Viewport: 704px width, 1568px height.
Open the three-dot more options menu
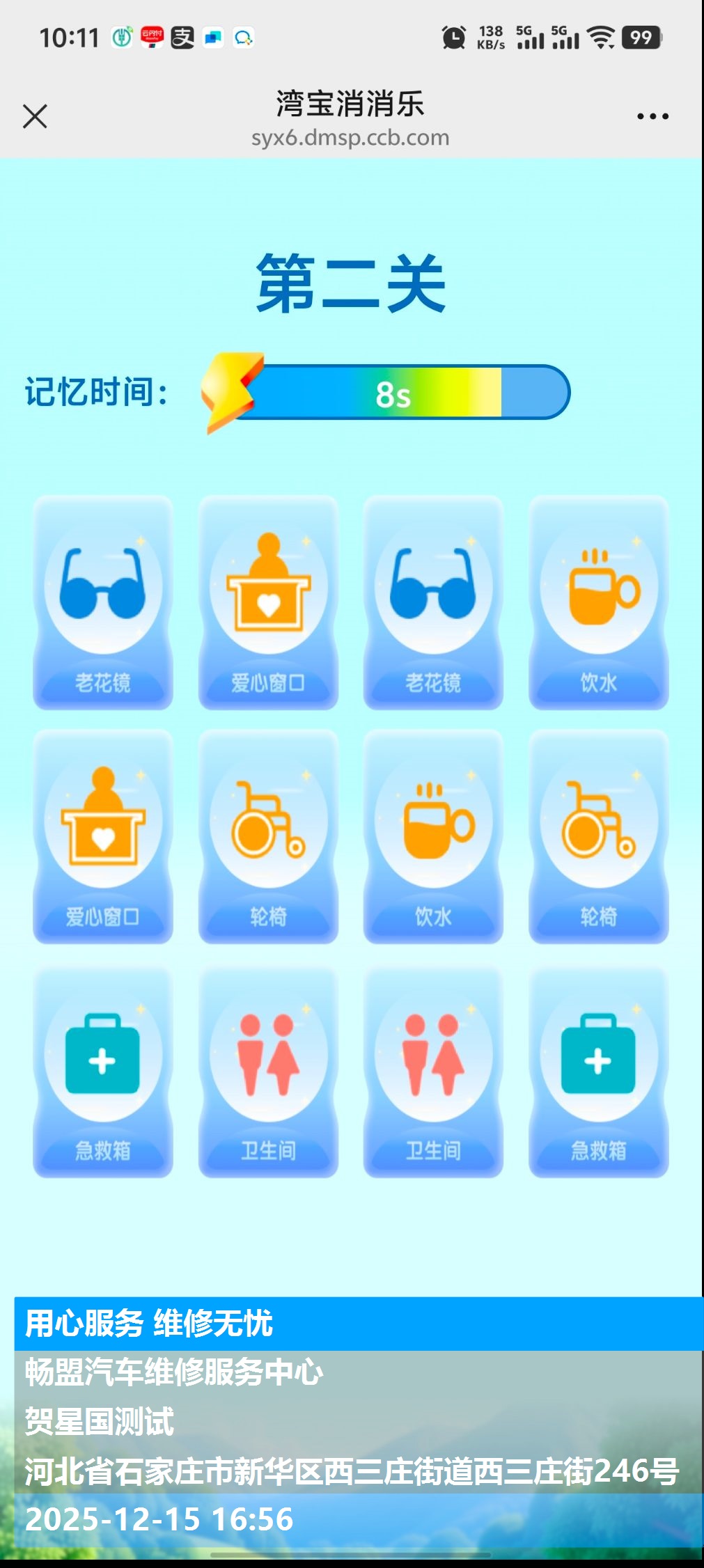coord(652,116)
